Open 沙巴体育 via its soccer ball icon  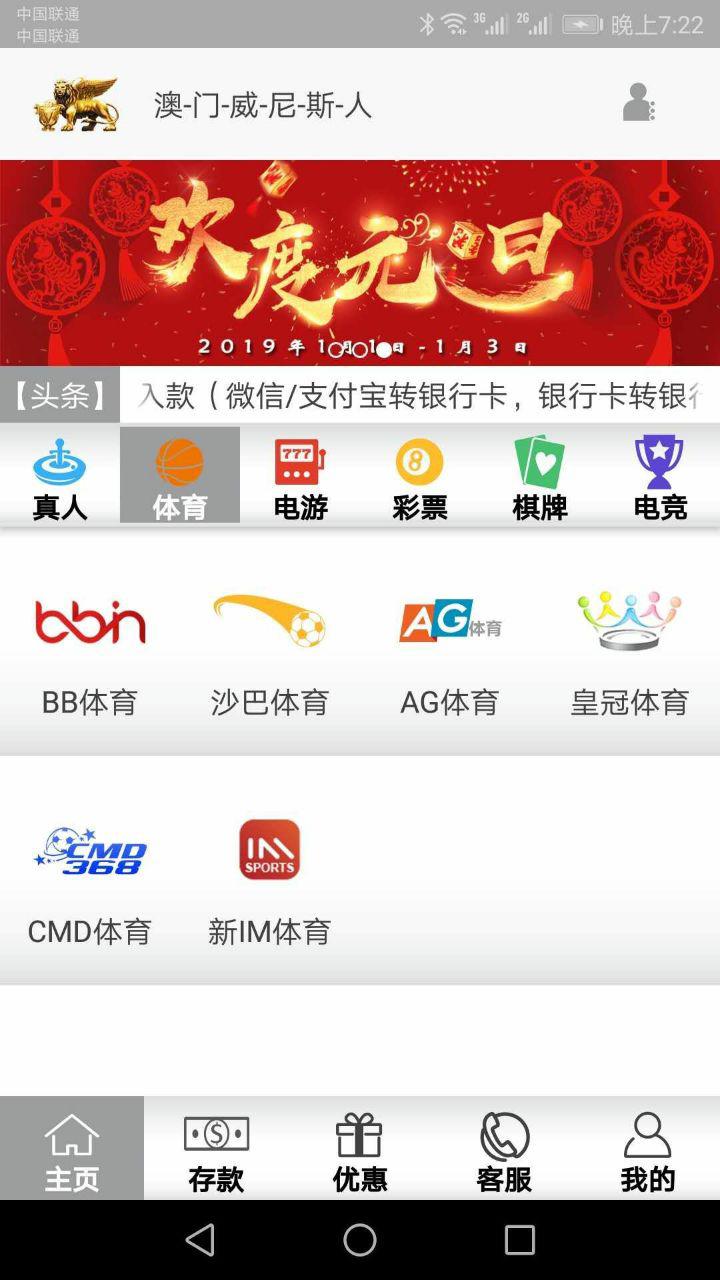click(x=270, y=620)
